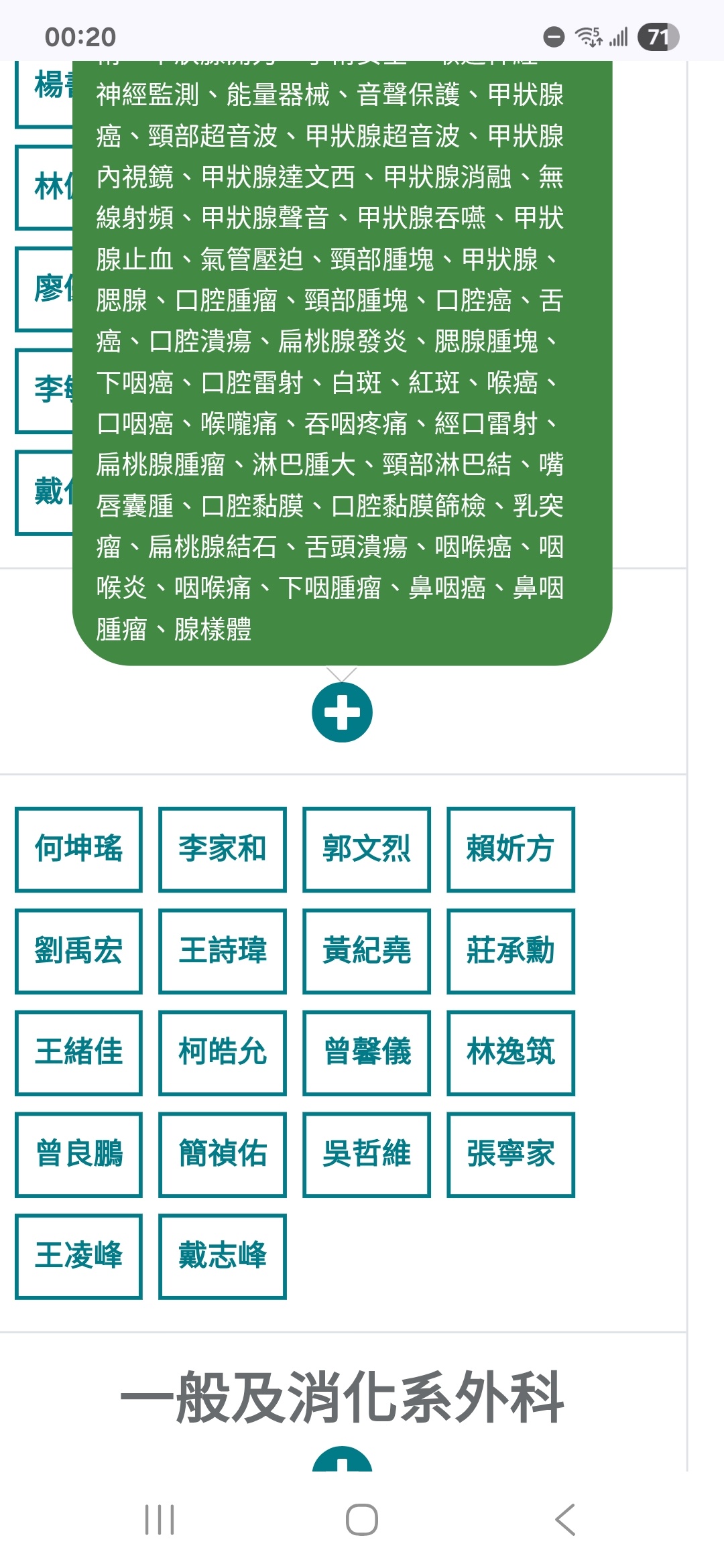Open doctor 曾馨儀's profile
Screen dimensions: 724x1568
[366, 1053]
